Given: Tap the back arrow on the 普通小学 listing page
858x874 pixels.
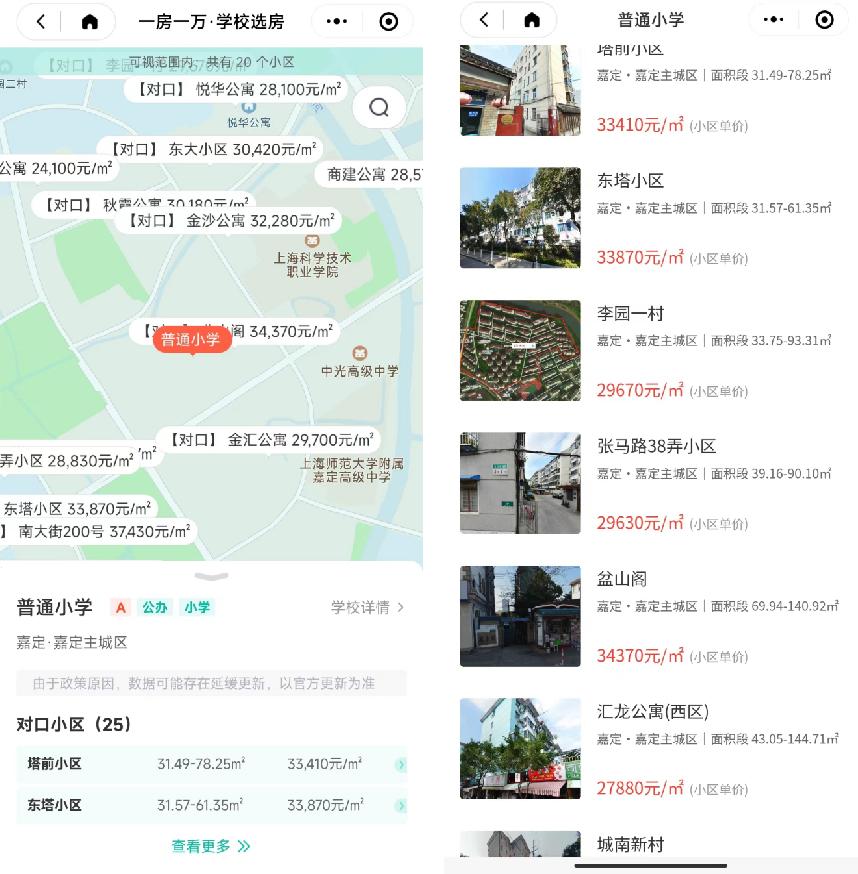Looking at the screenshot, I should (x=483, y=20).
